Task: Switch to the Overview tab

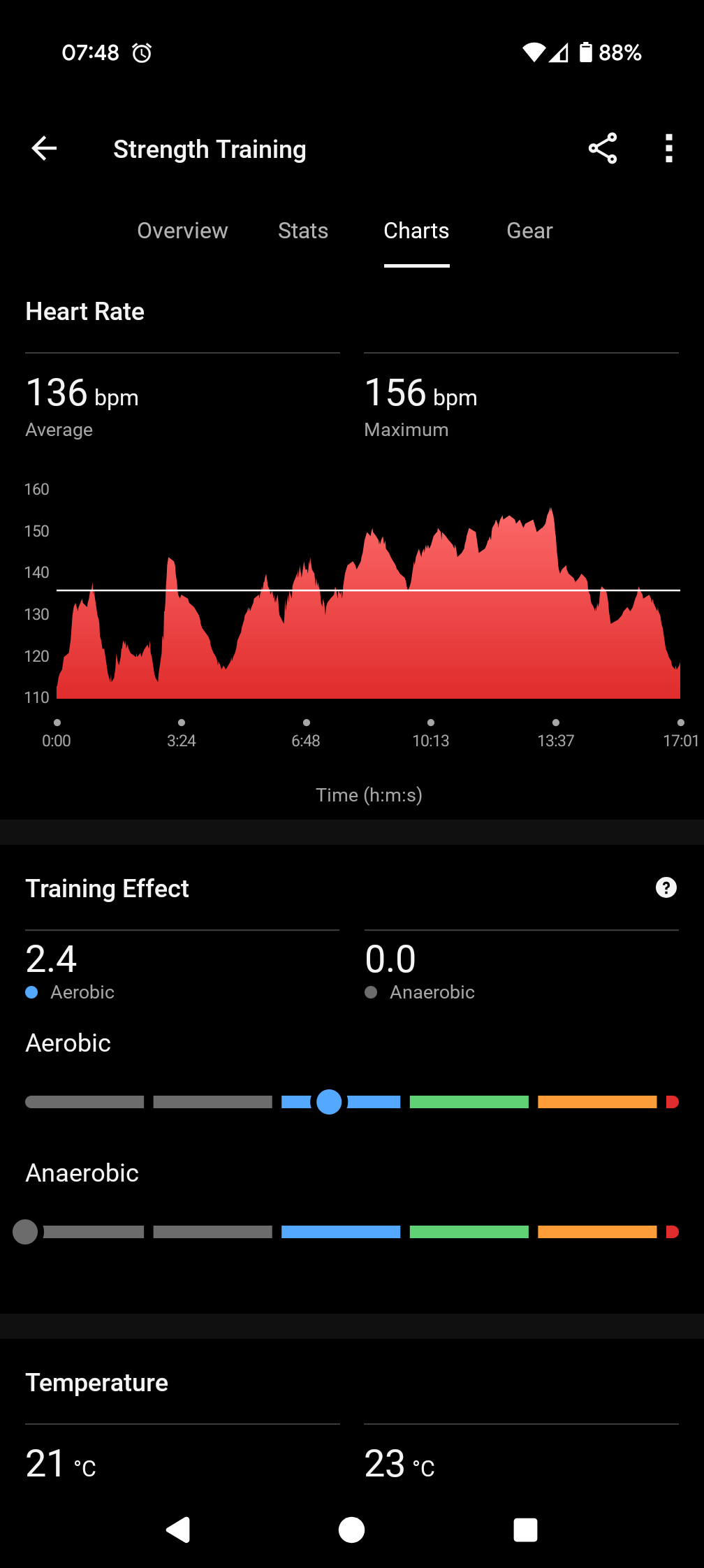Action: 182,231
